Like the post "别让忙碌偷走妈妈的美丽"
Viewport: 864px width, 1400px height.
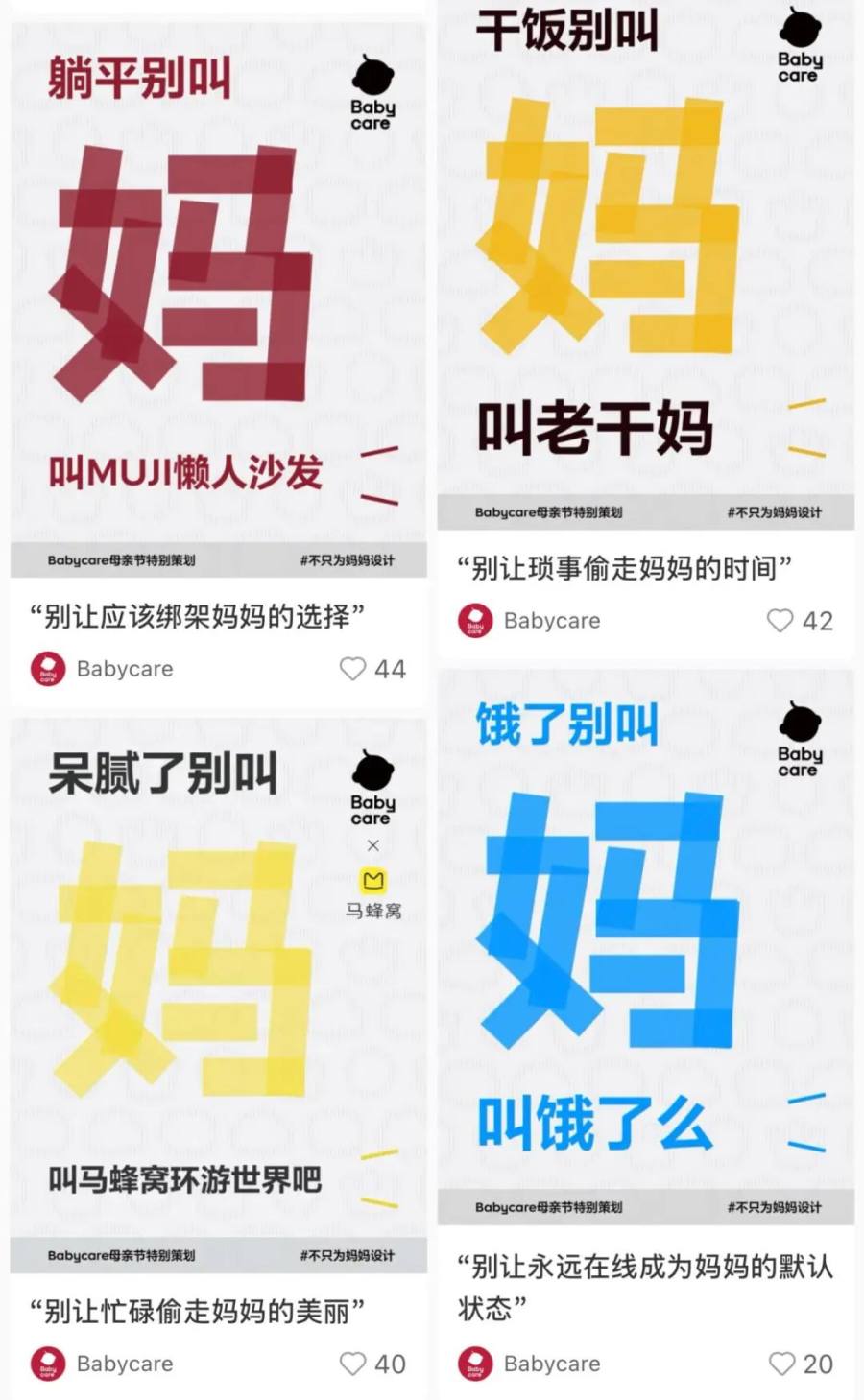[x=353, y=1364]
